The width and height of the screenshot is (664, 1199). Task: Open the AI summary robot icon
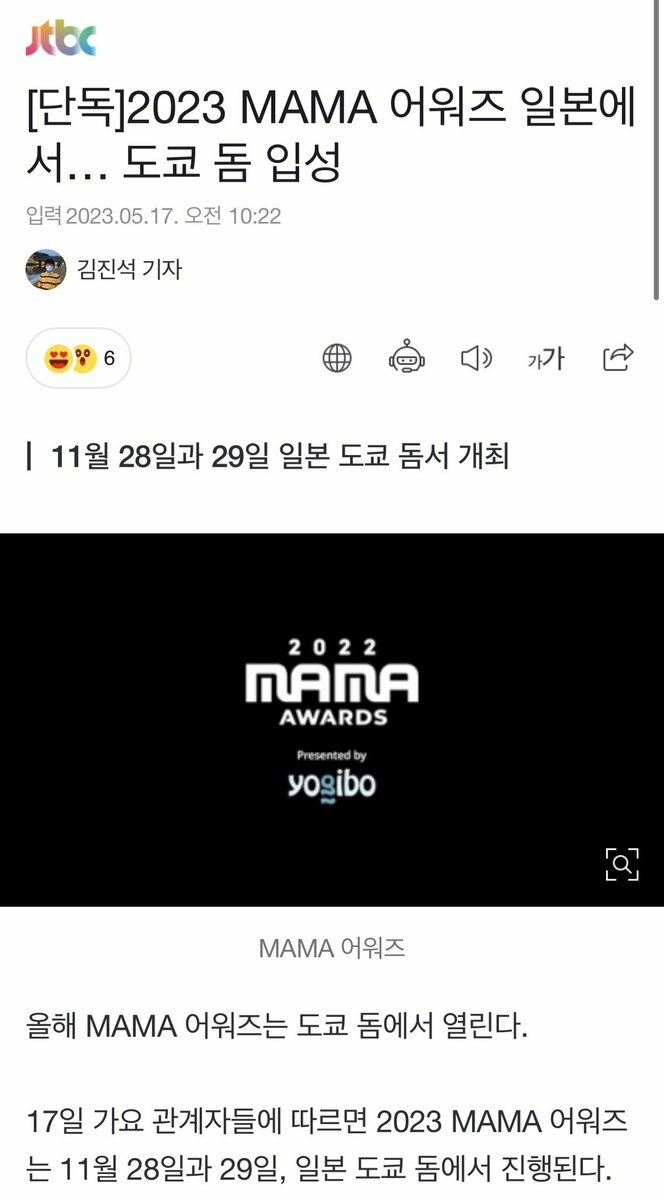[x=407, y=357]
